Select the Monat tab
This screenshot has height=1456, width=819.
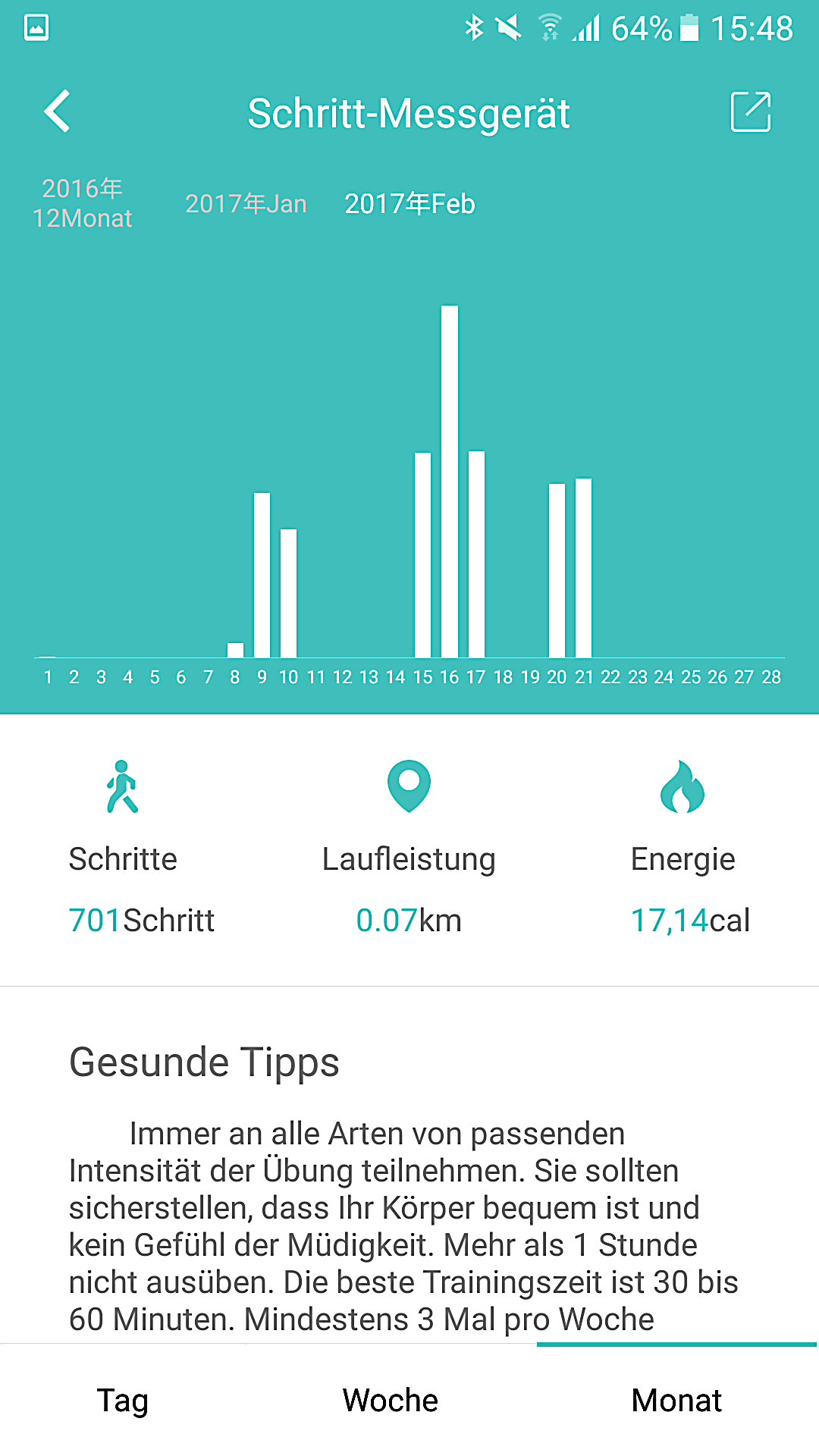coord(676,1400)
